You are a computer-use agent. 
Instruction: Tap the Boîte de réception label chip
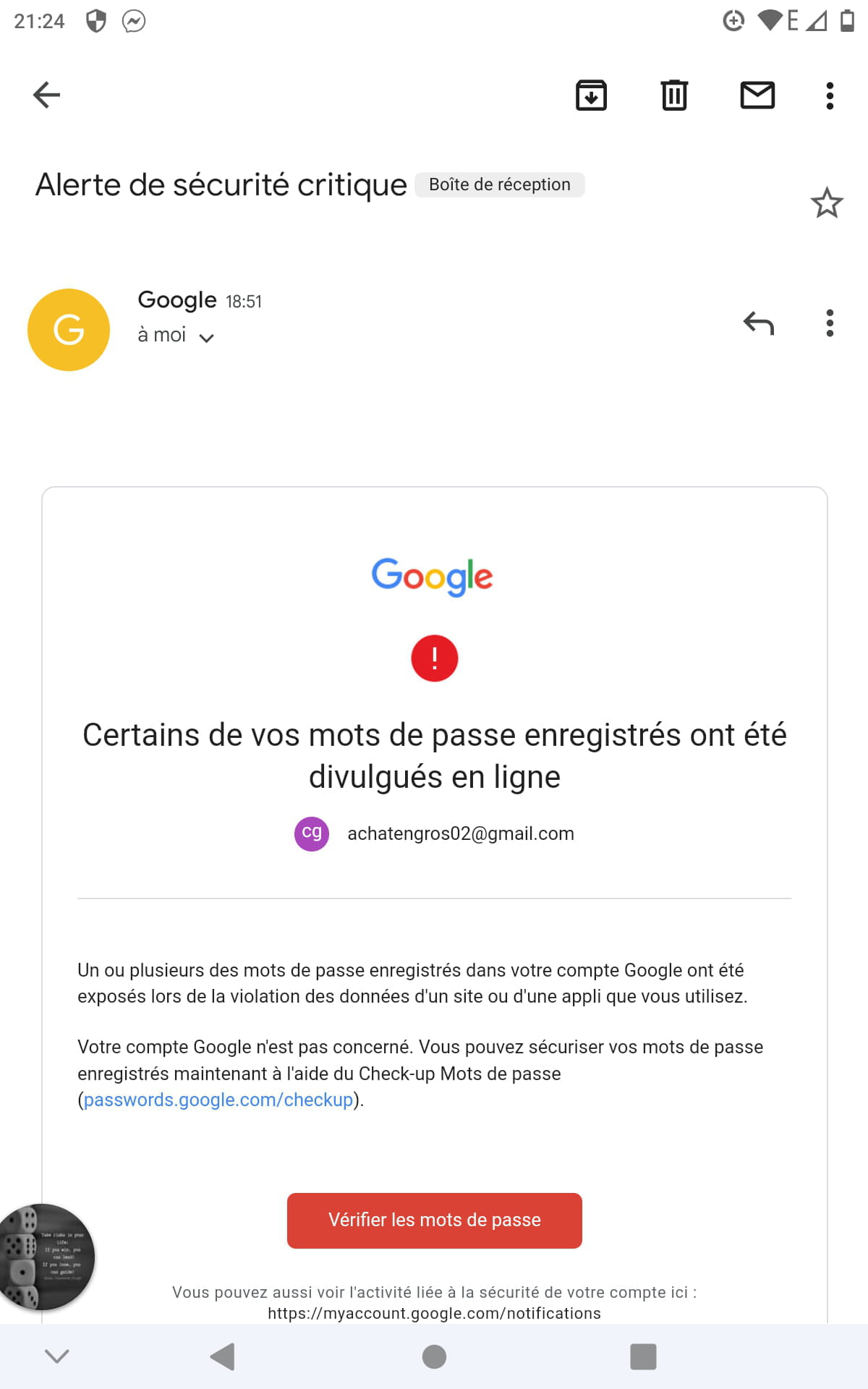(500, 184)
